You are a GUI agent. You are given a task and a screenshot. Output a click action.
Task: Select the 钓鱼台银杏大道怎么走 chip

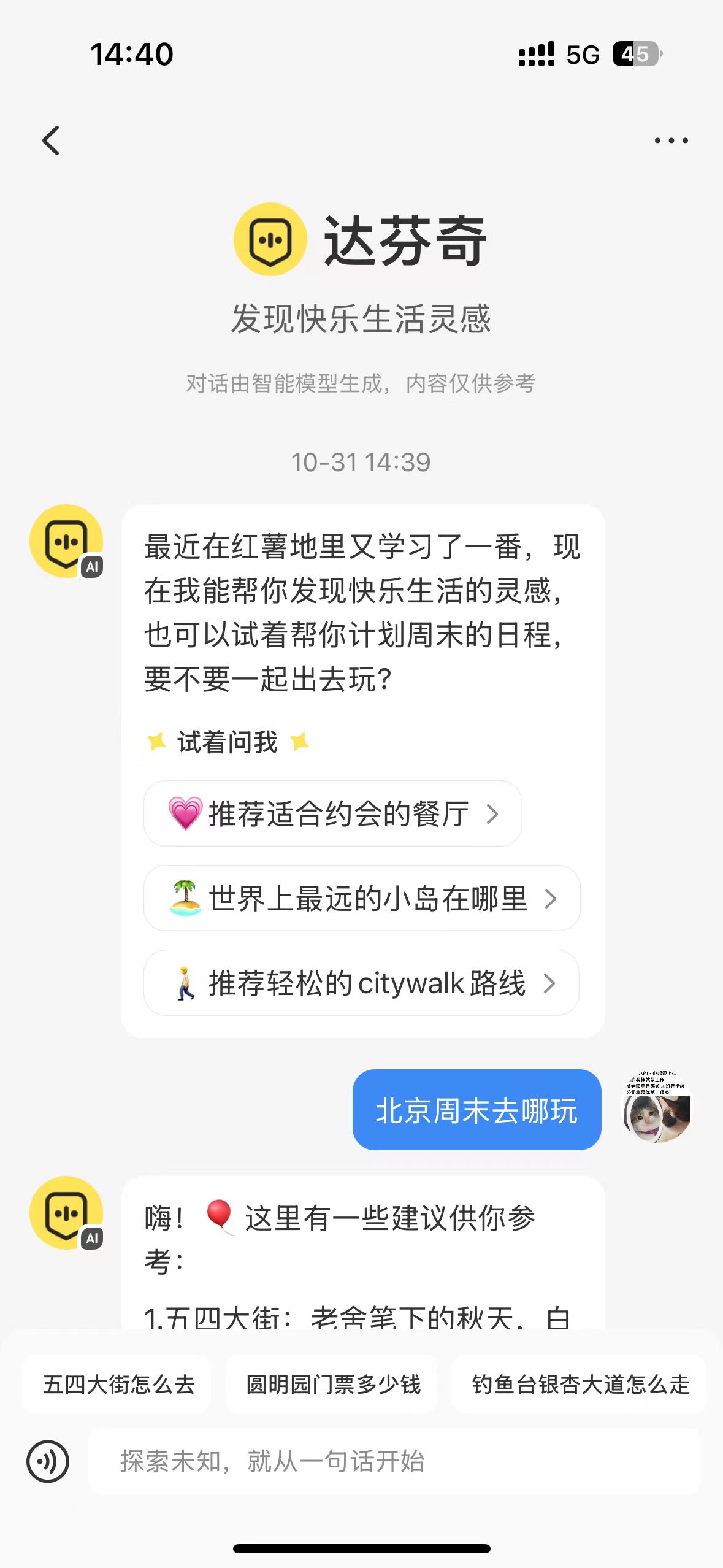(580, 1384)
